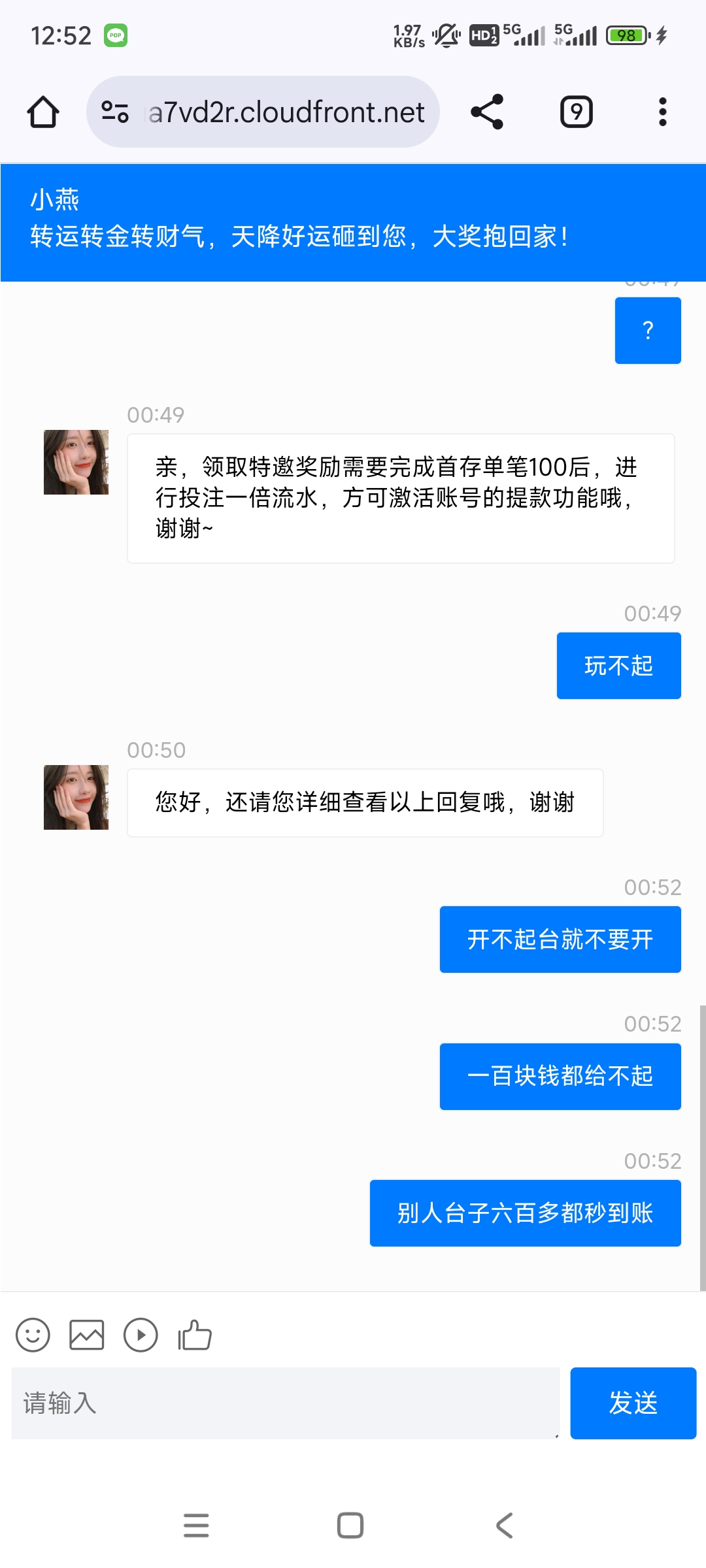Focus the 请输入 message field
Screen dimensions: 706x1568
(x=285, y=1403)
